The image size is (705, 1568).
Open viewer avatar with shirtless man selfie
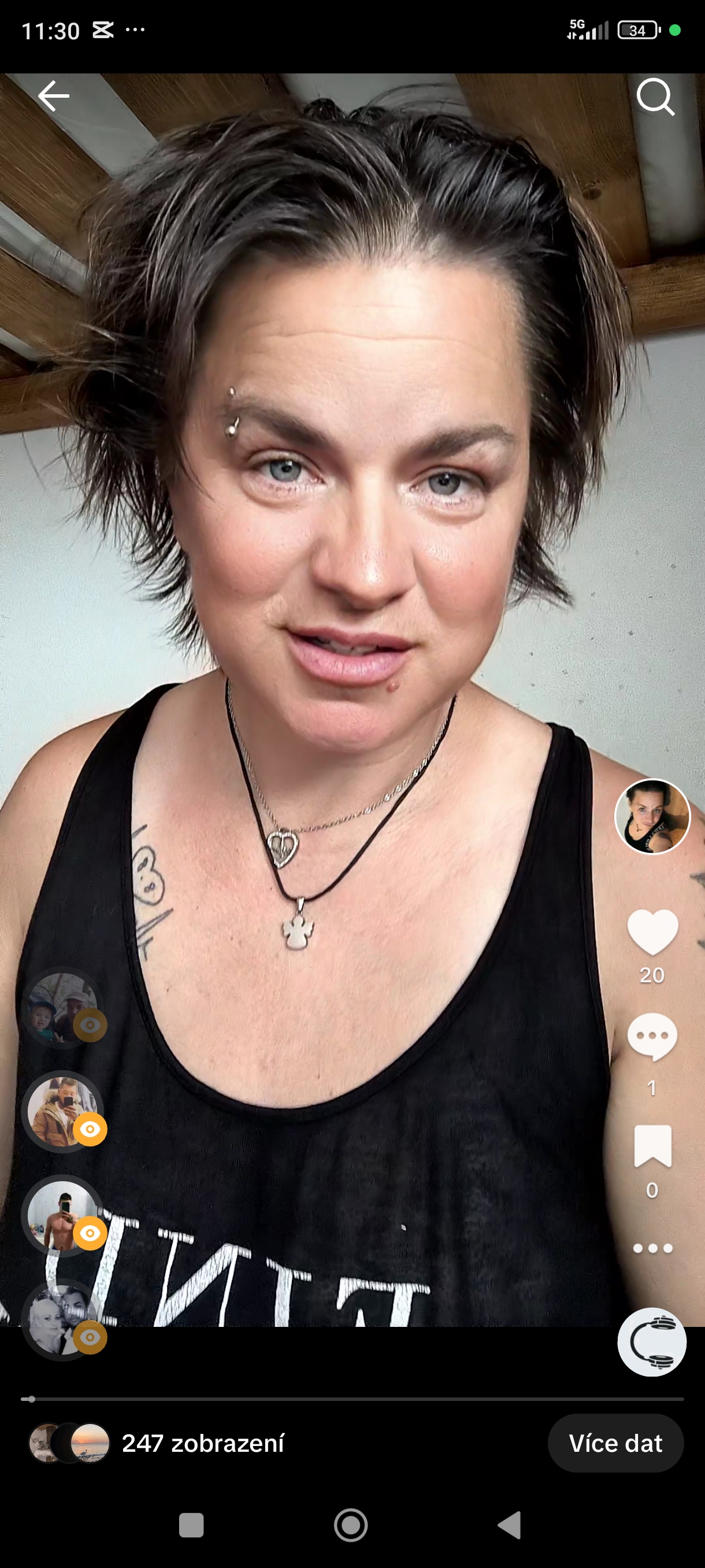point(62,1215)
